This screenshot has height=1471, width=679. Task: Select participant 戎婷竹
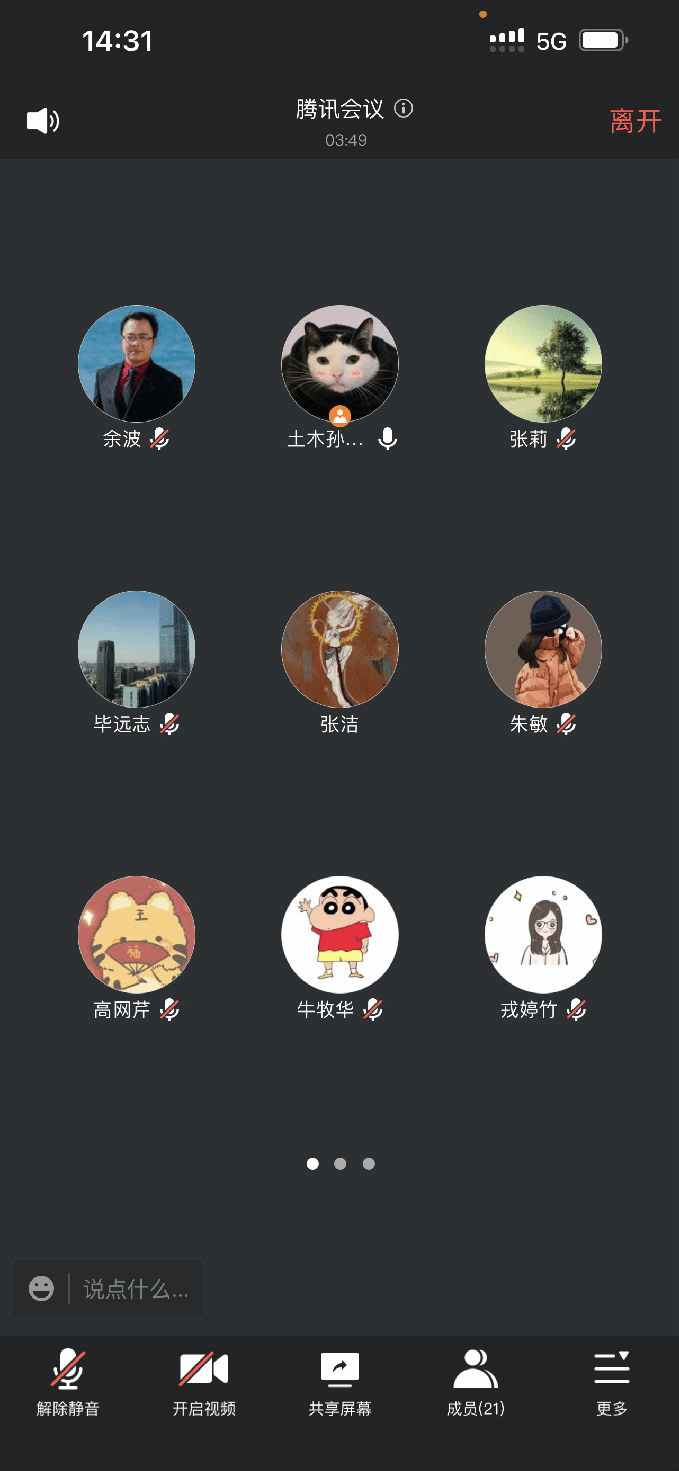(x=543, y=935)
